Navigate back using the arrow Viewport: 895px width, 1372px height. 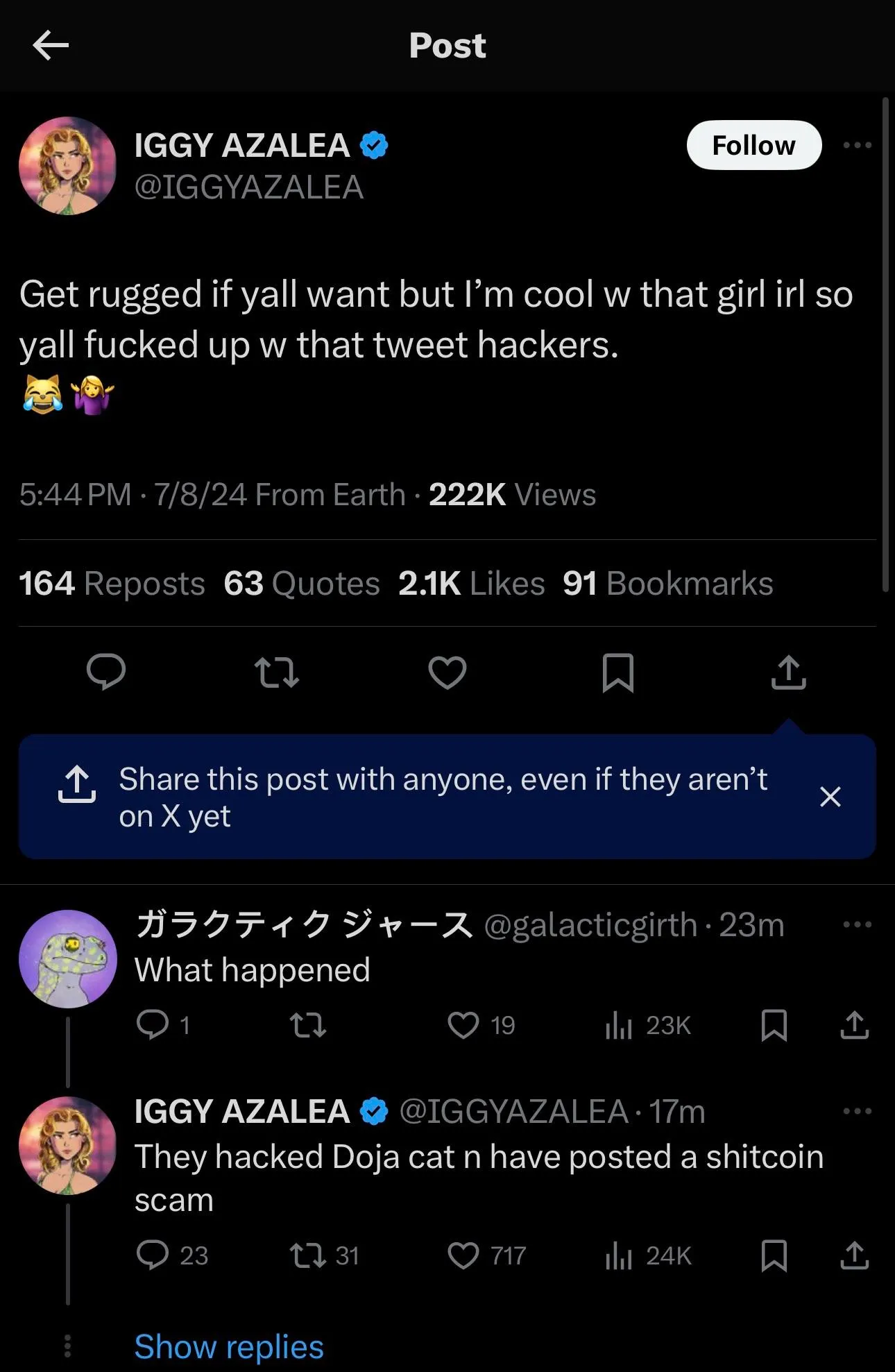tap(49, 46)
